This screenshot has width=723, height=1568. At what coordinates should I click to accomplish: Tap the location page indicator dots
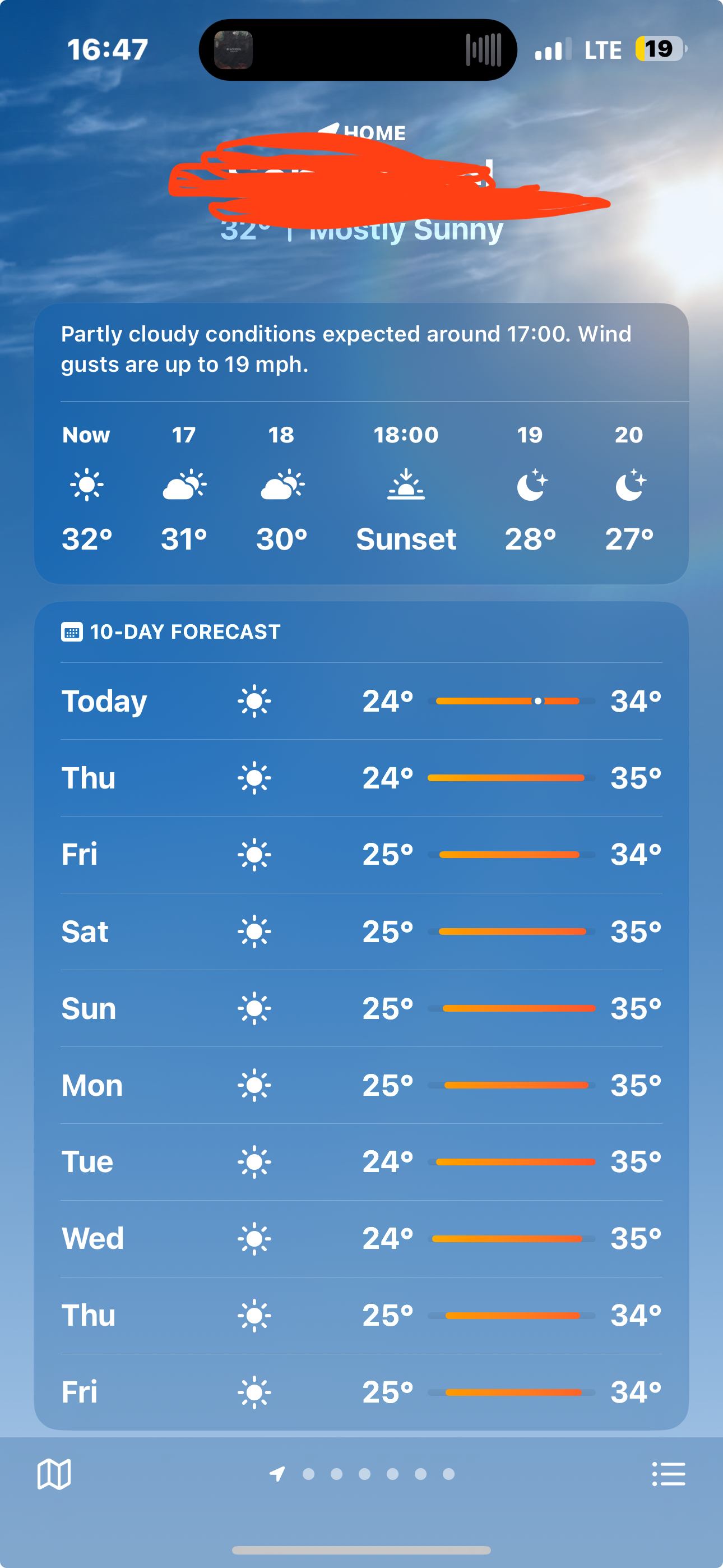pos(377,1474)
